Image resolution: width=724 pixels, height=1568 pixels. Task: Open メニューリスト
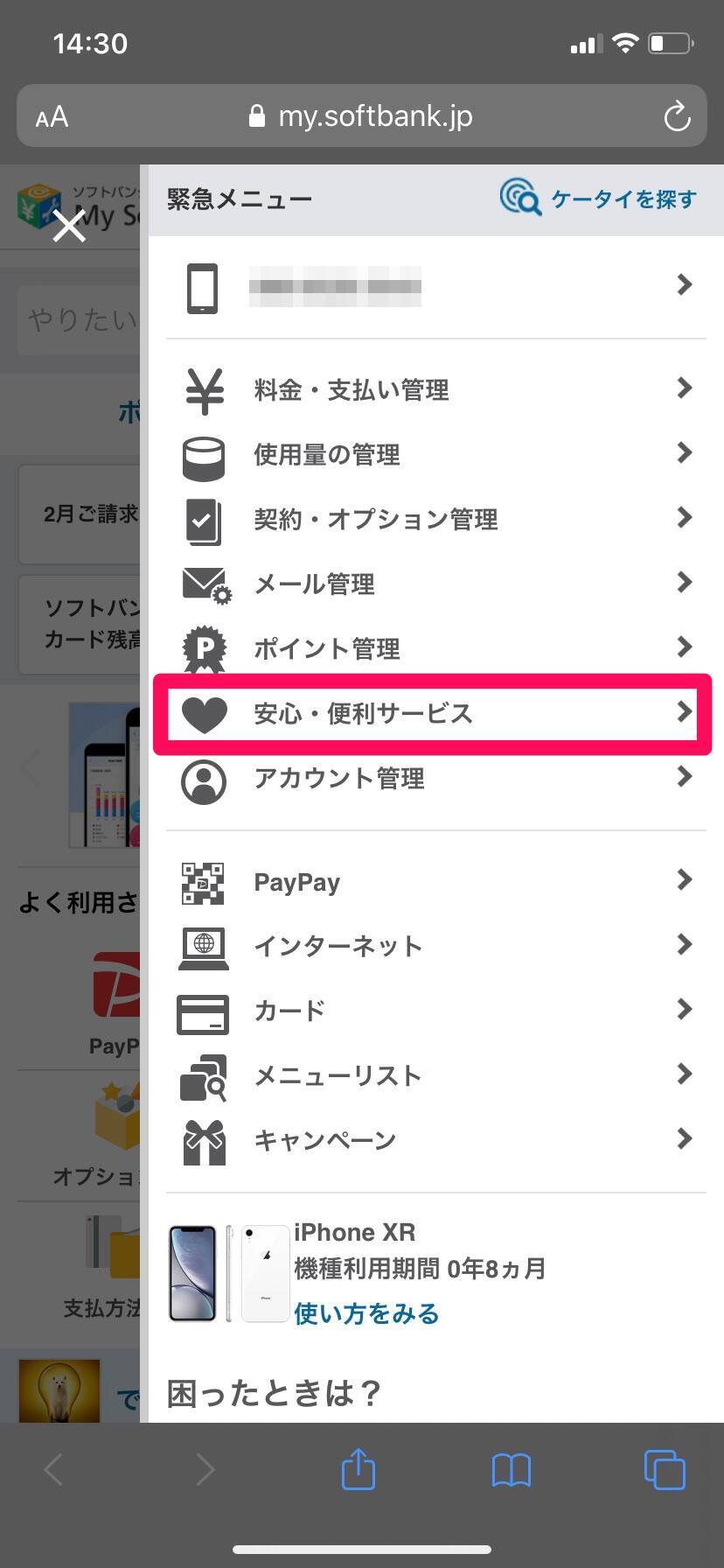pyautogui.click(x=435, y=1075)
